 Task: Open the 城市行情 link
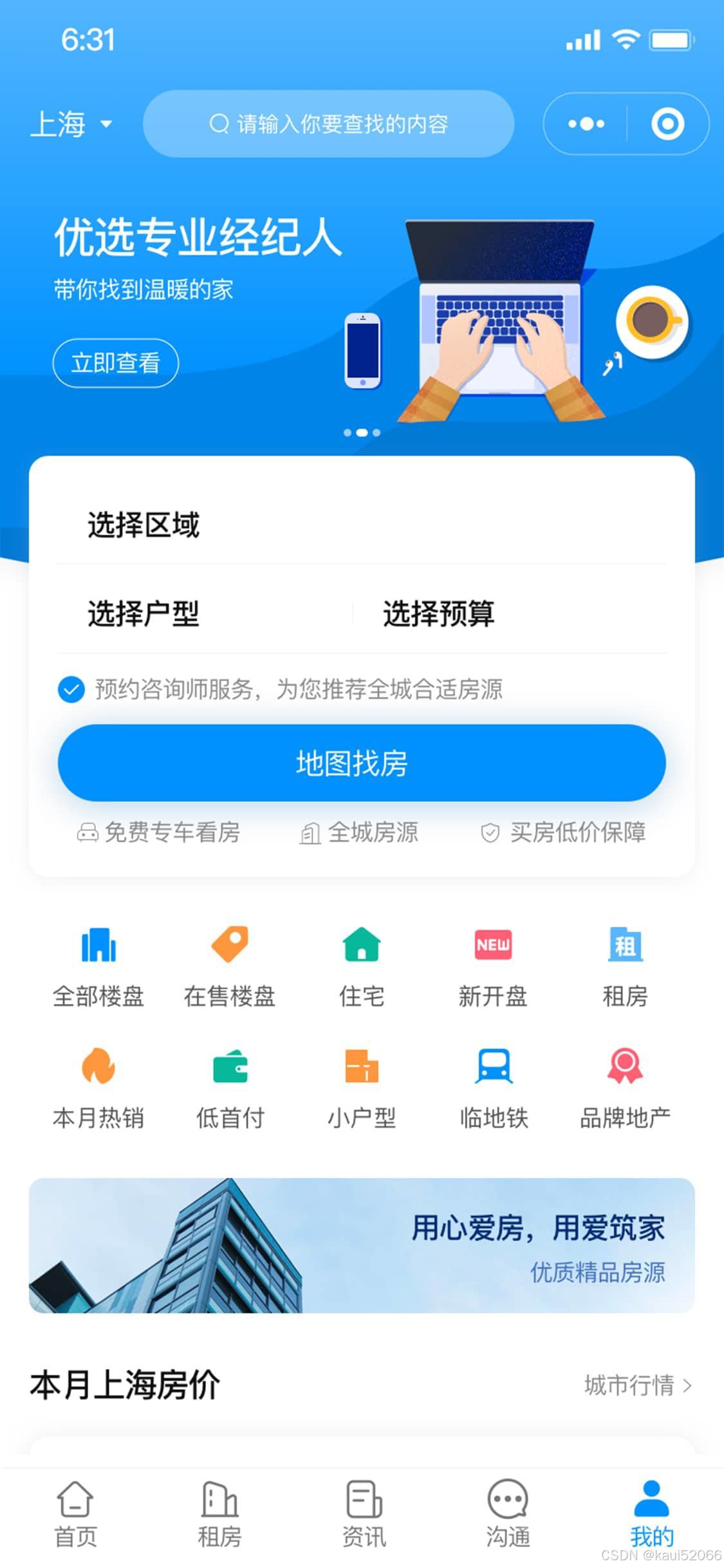pyautogui.click(x=637, y=1385)
